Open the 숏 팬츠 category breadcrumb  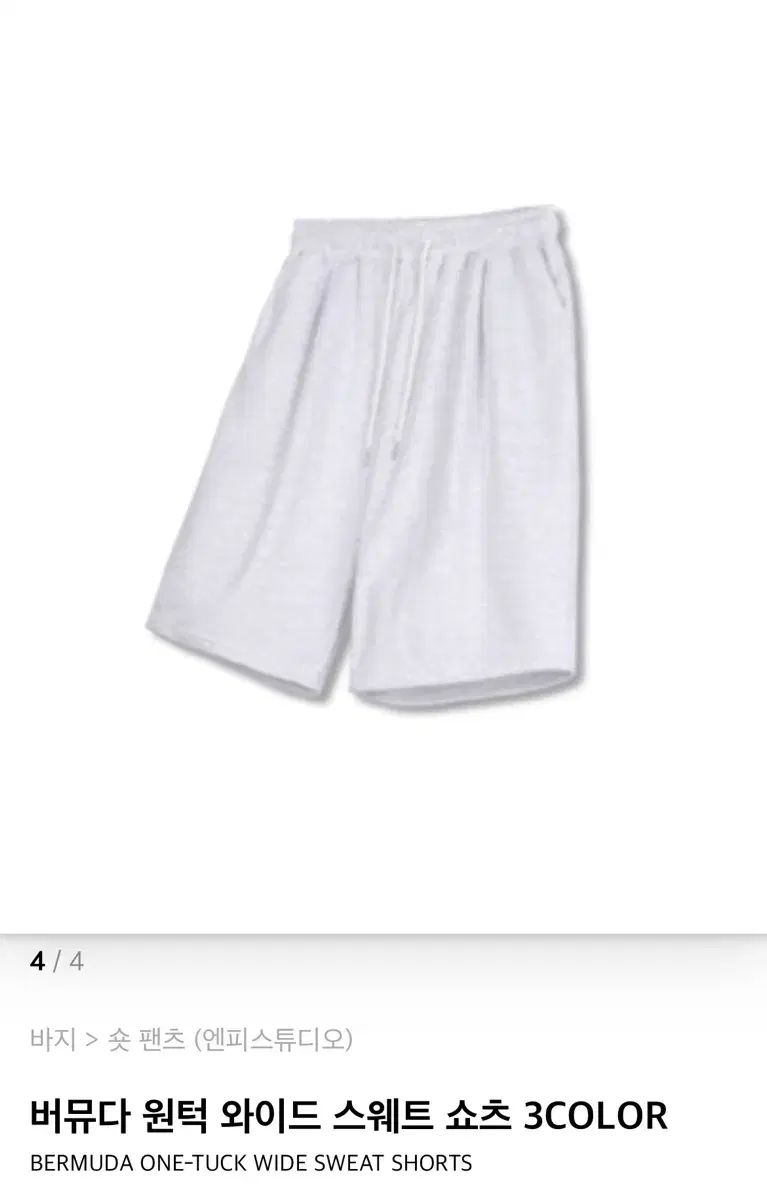(x=146, y=1039)
